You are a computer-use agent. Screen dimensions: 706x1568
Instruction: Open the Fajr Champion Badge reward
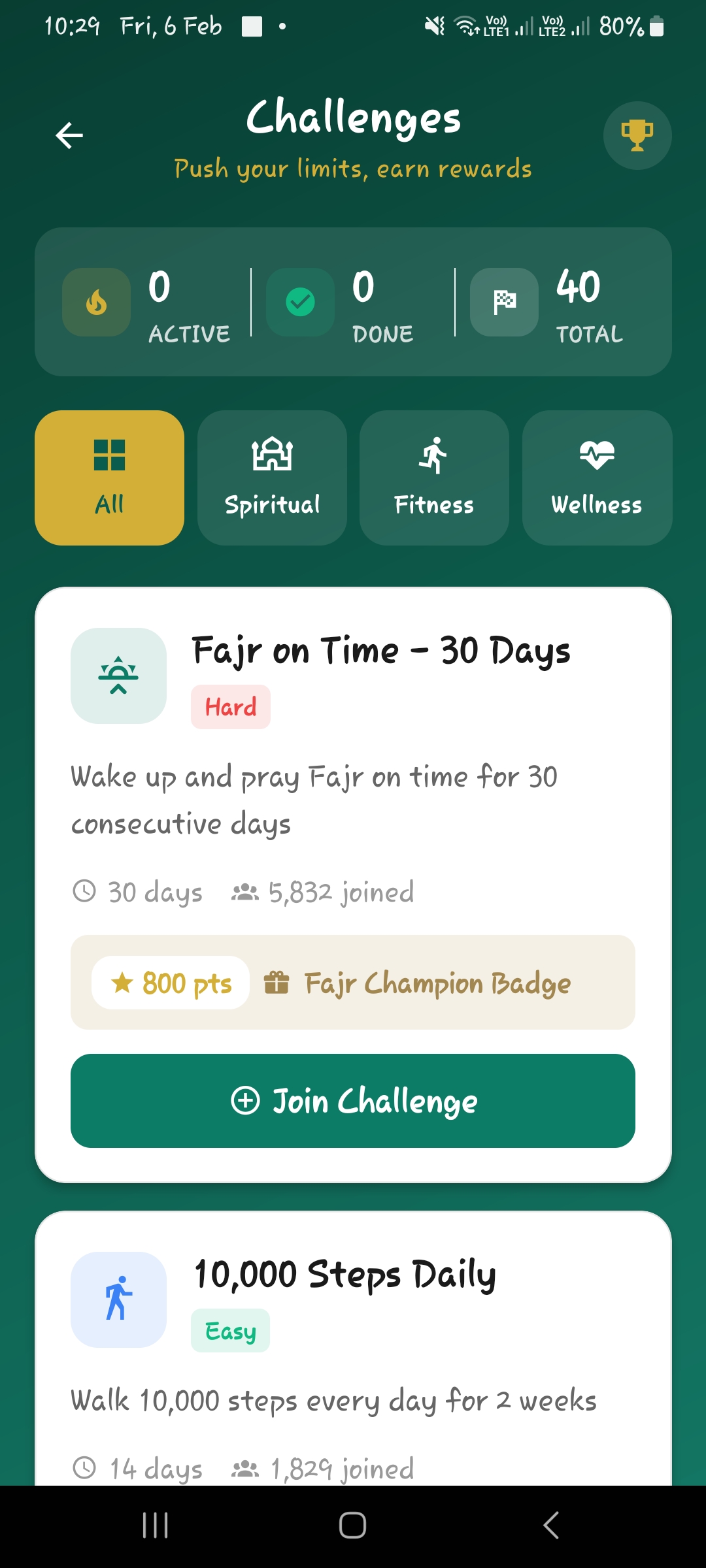[x=436, y=983]
